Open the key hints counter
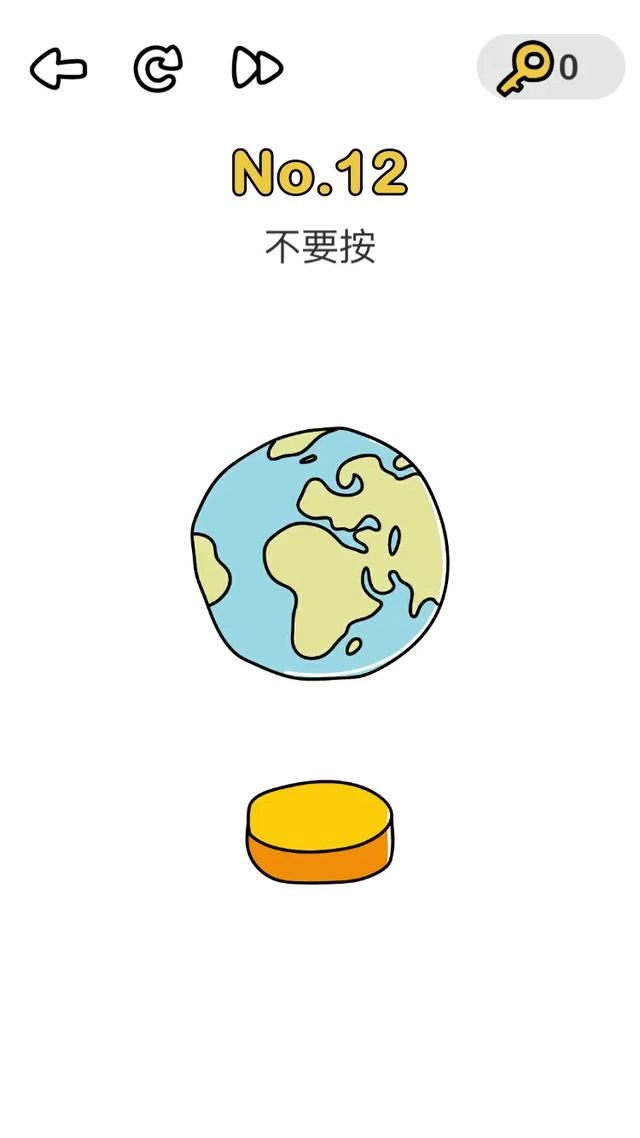 [551, 67]
